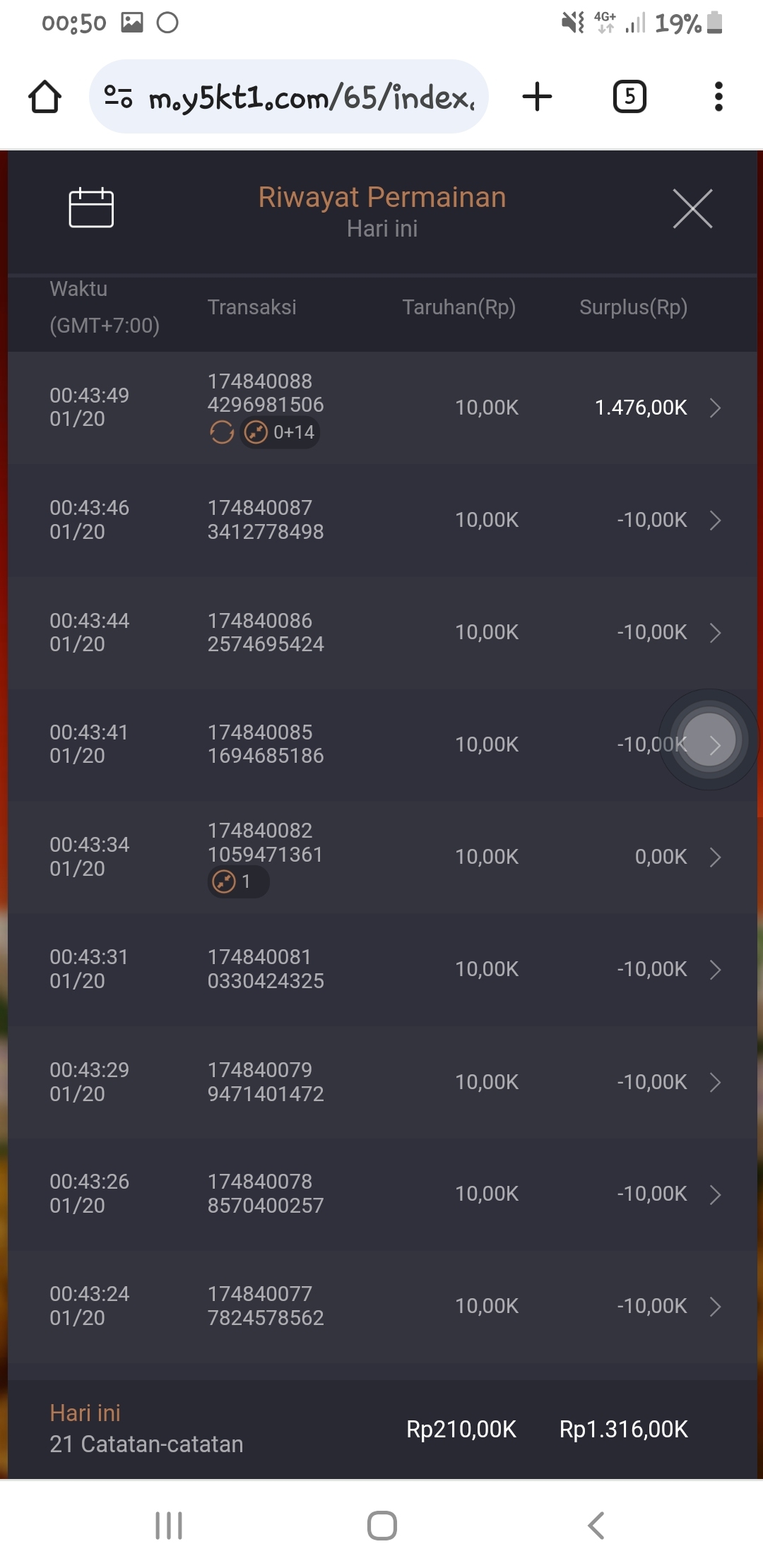Show the open tabs switcher
763x1568 pixels.
tap(629, 97)
